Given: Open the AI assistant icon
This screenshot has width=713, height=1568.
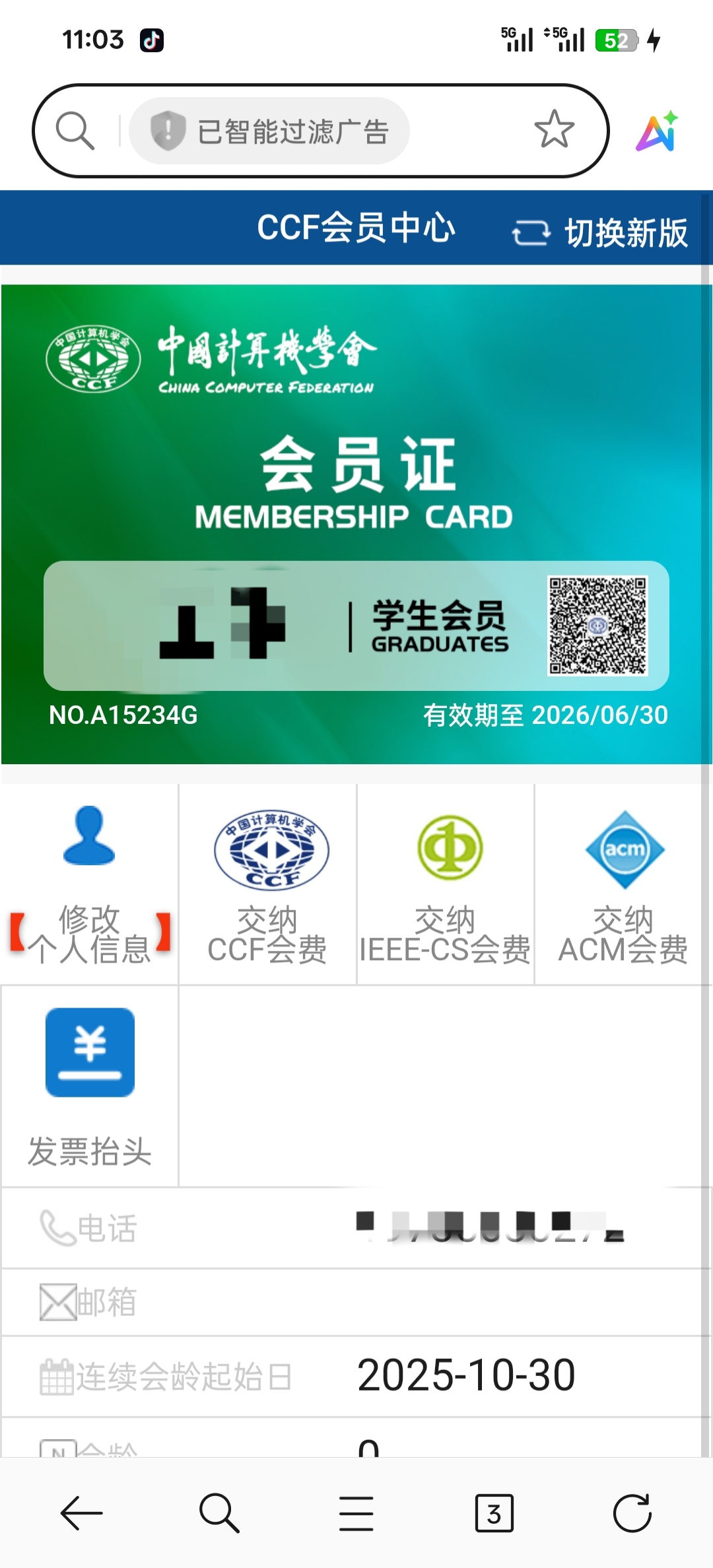Looking at the screenshot, I should pyautogui.click(x=657, y=131).
